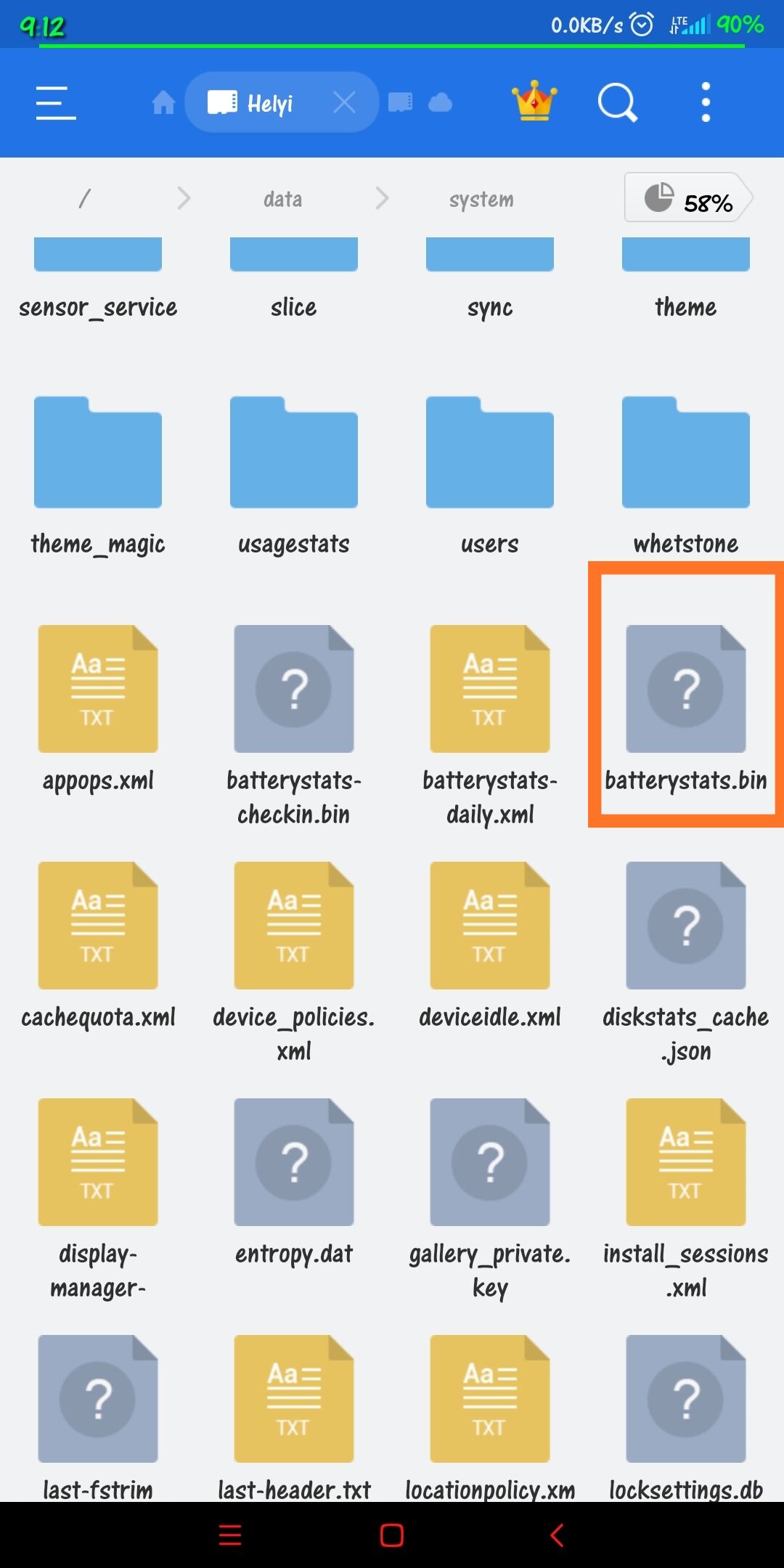This screenshot has height=1568, width=784.
Task: Jump to the data folder in the path
Action: pyautogui.click(x=282, y=199)
